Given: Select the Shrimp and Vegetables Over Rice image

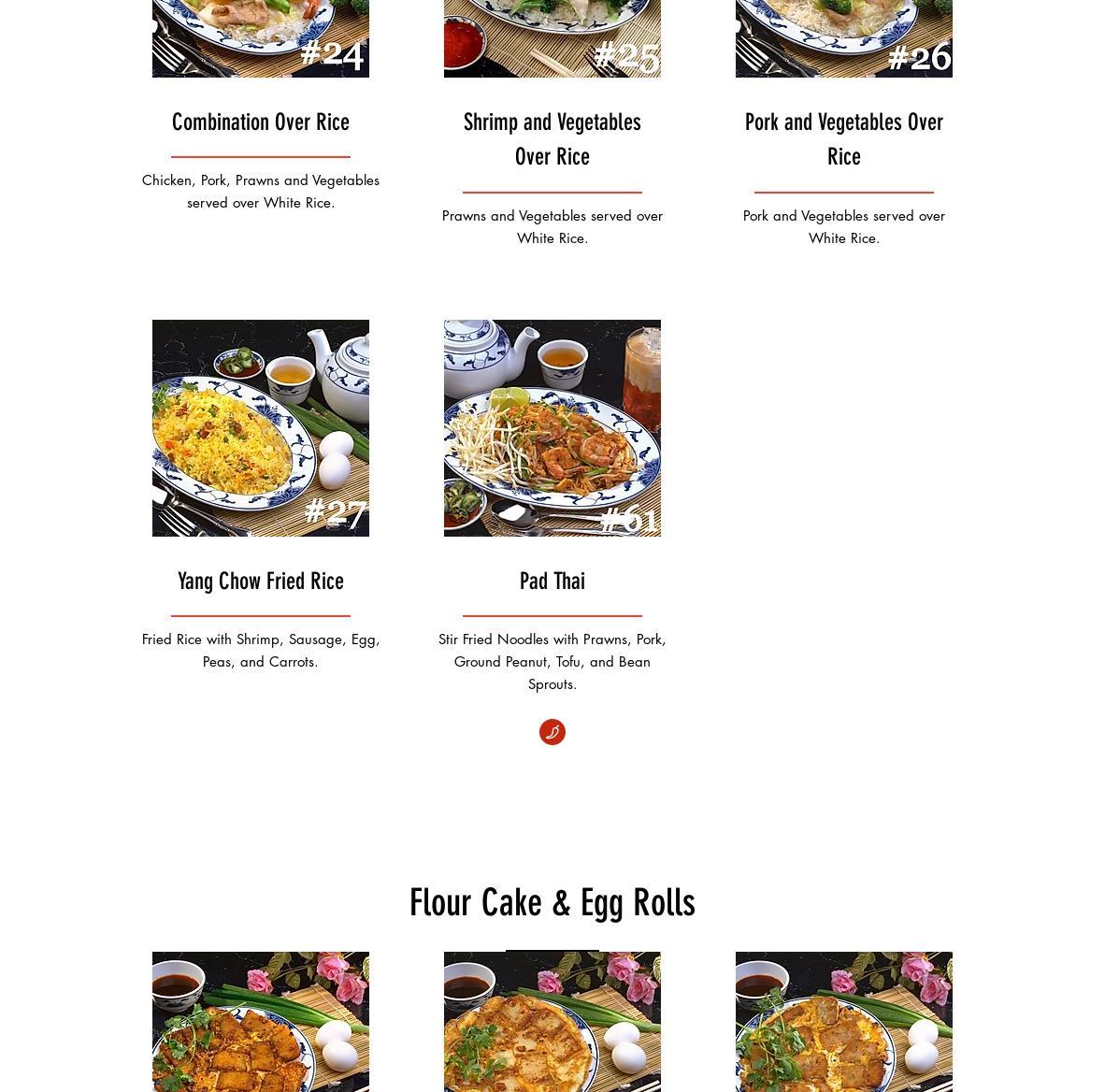Looking at the screenshot, I should click(x=552, y=37).
